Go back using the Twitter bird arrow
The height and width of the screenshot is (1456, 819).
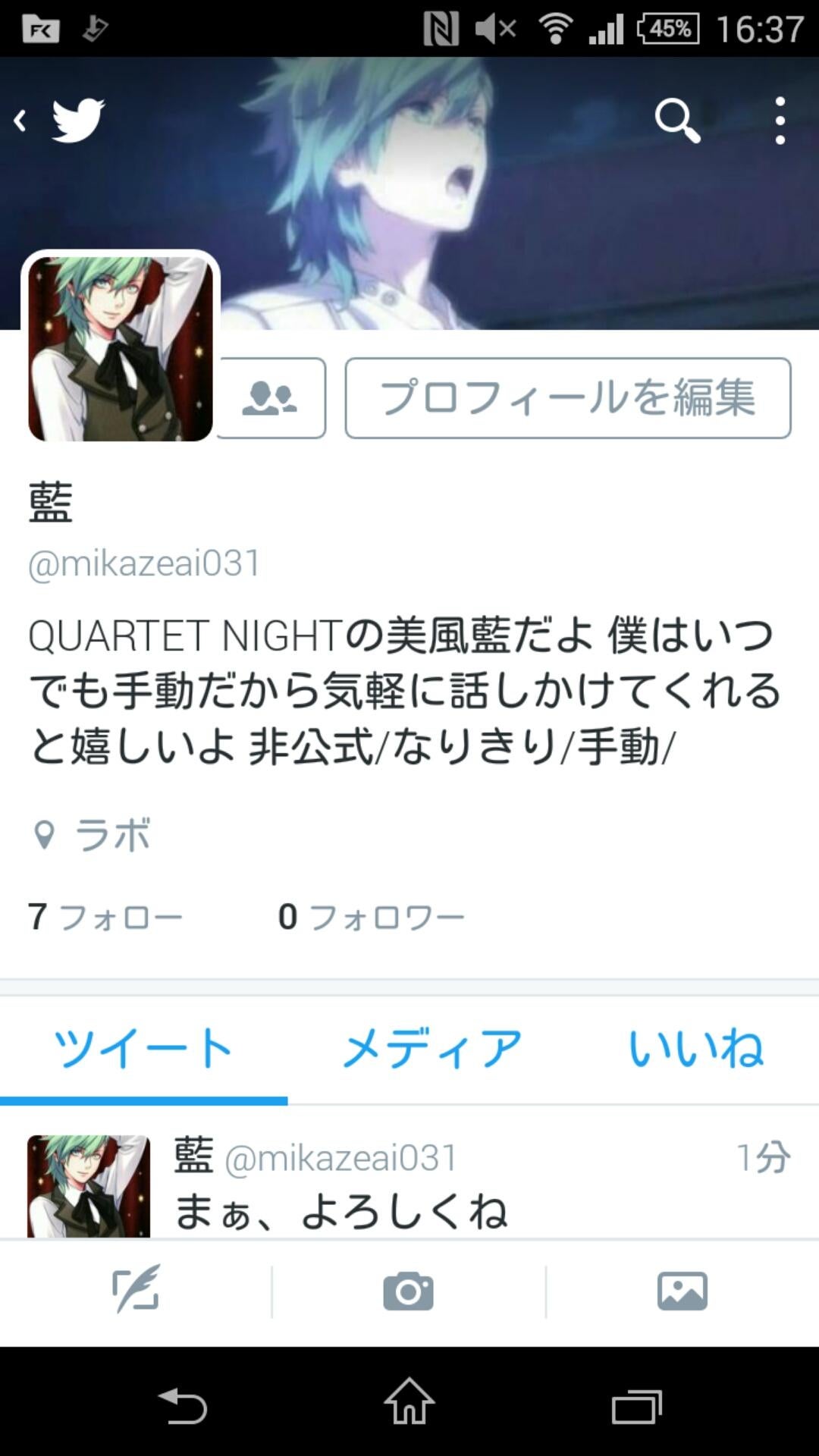[x=61, y=121]
